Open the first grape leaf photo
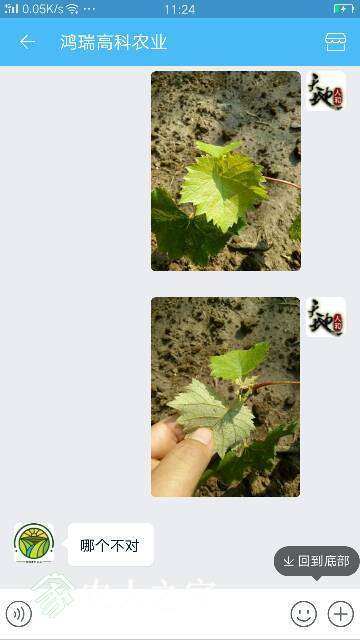Screen dimensions: 360x640 point(226,171)
